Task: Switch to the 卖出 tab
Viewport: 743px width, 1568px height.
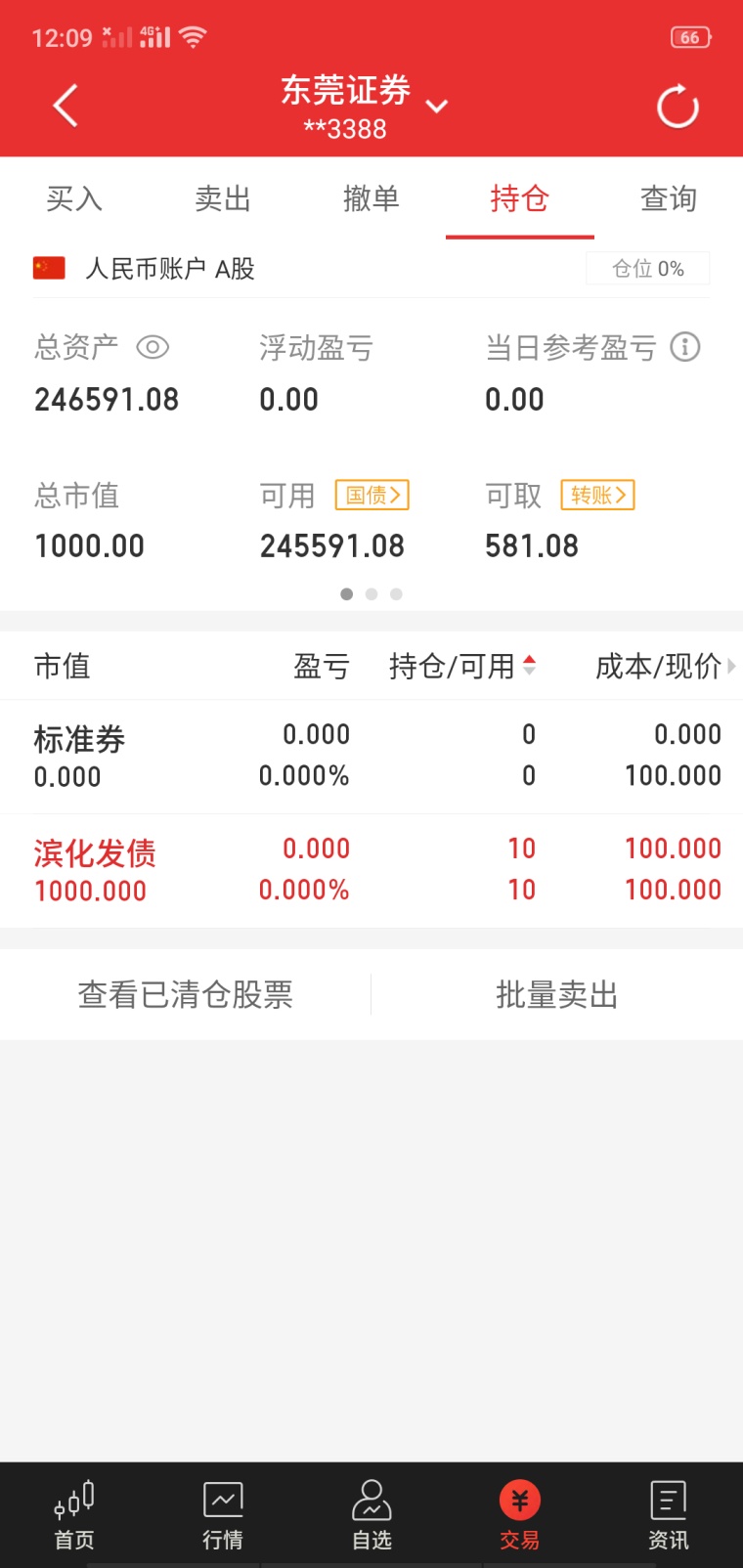Action: [223, 198]
